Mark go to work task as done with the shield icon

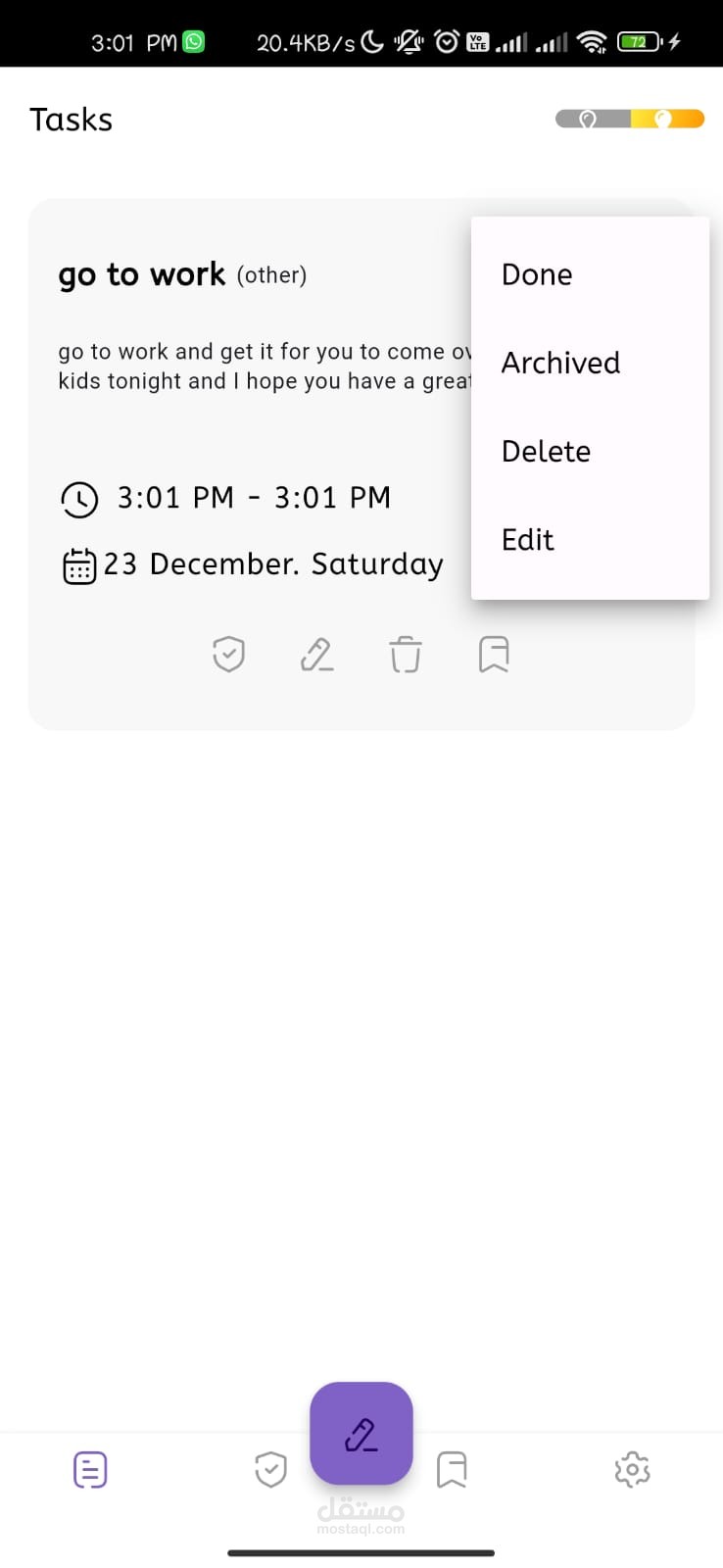228,654
